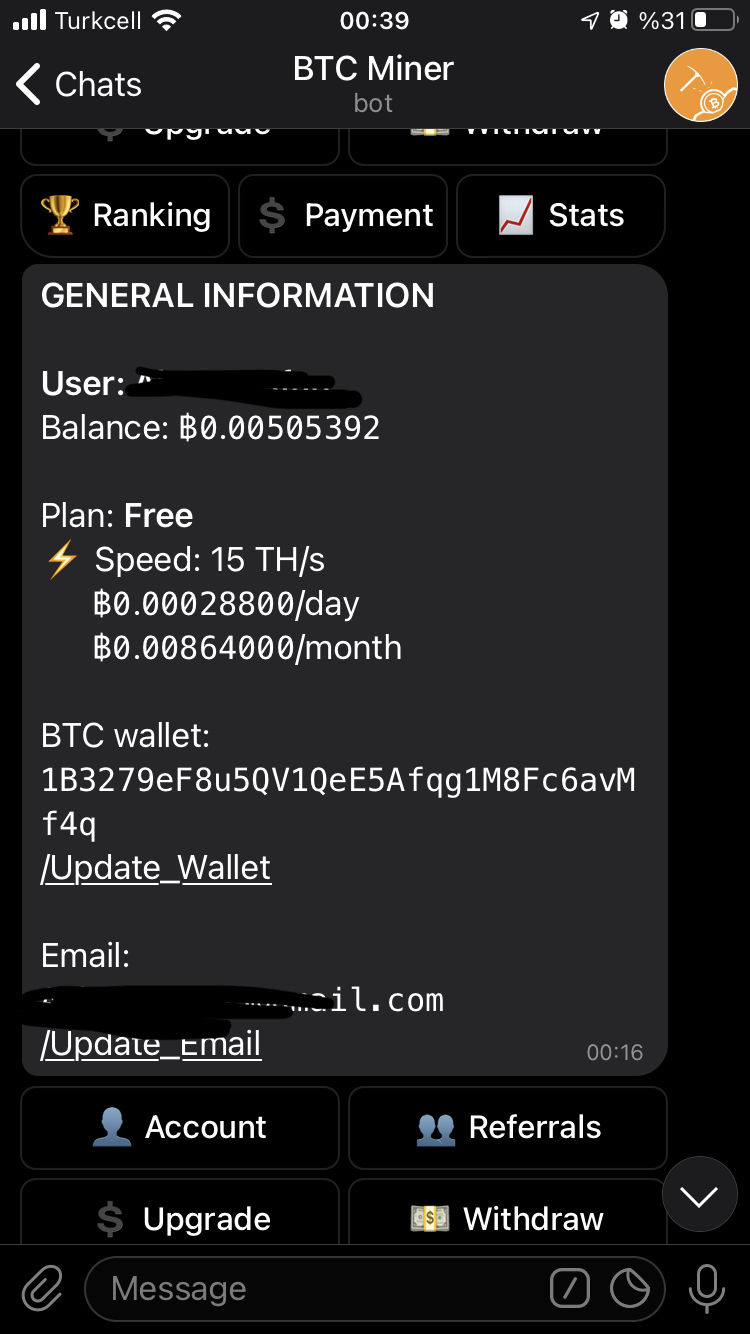Viewport: 750px width, 1334px height.
Task: Open the bot commands slash icon
Action: coord(570,1290)
